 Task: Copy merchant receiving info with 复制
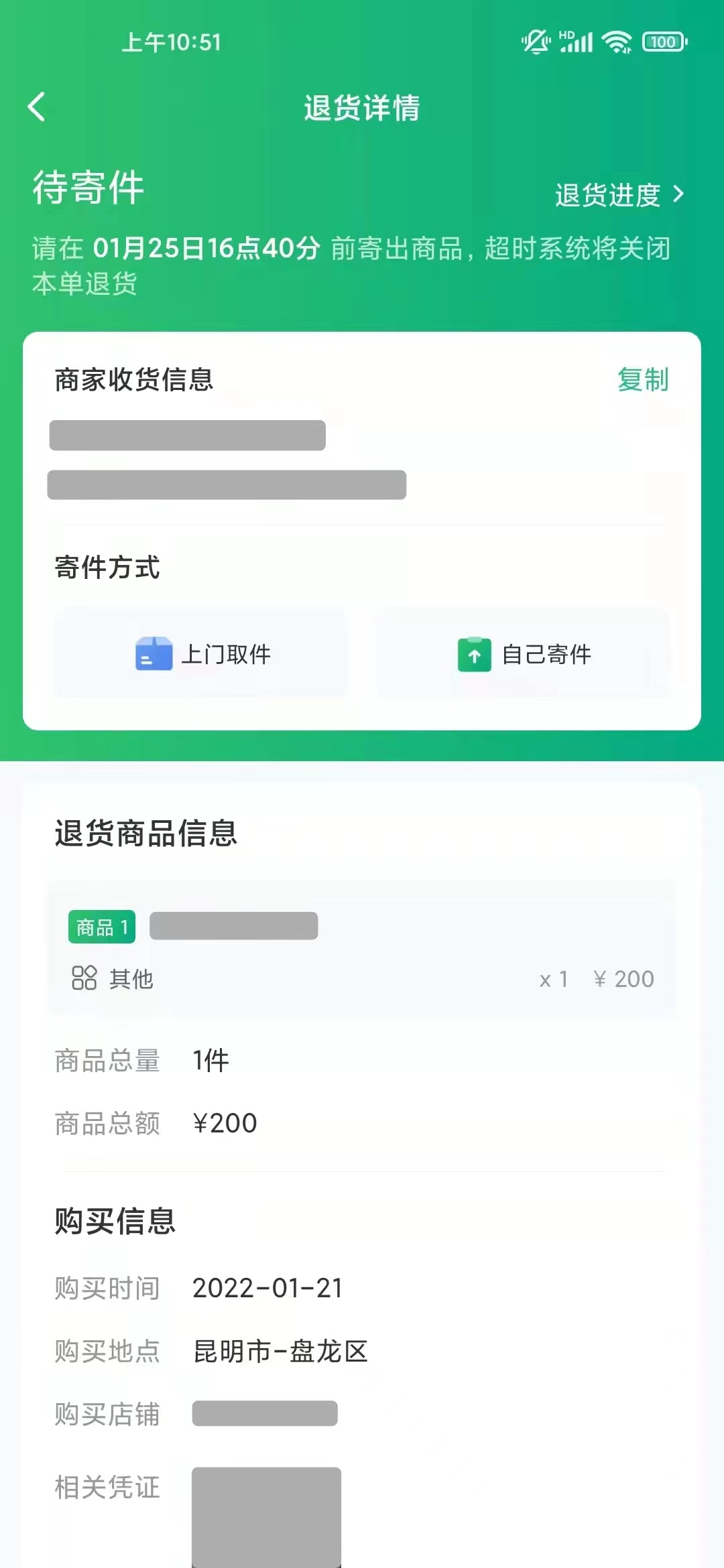pyautogui.click(x=643, y=380)
